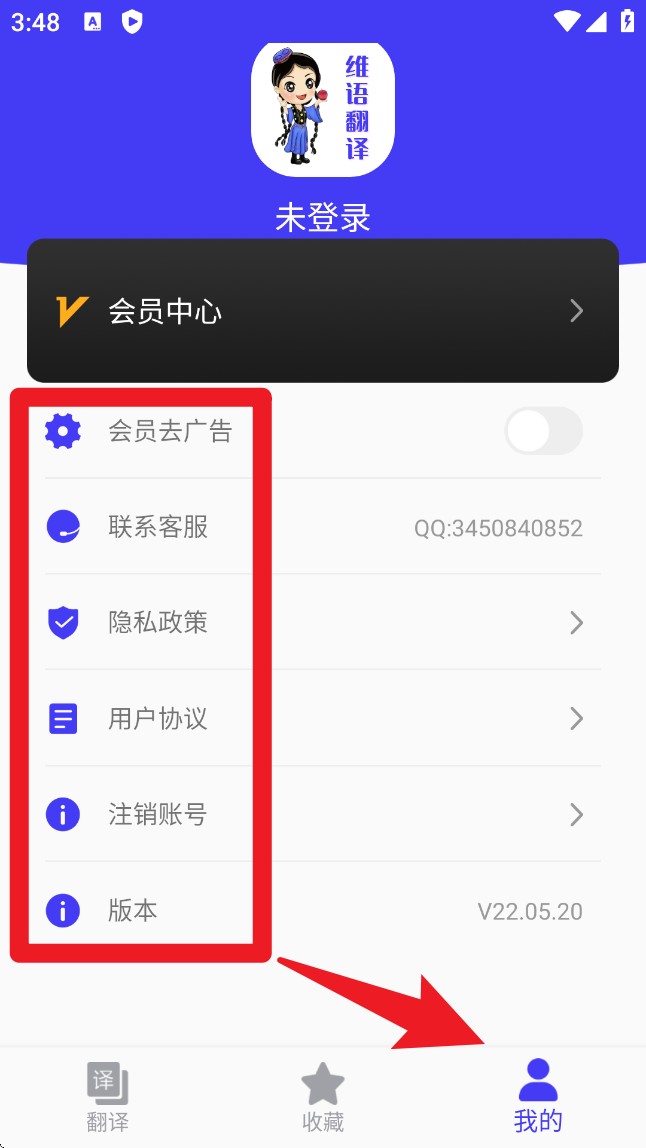The height and width of the screenshot is (1148, 646).
Task: Tap the 版本 version row
Action: (x=322, y=911)
